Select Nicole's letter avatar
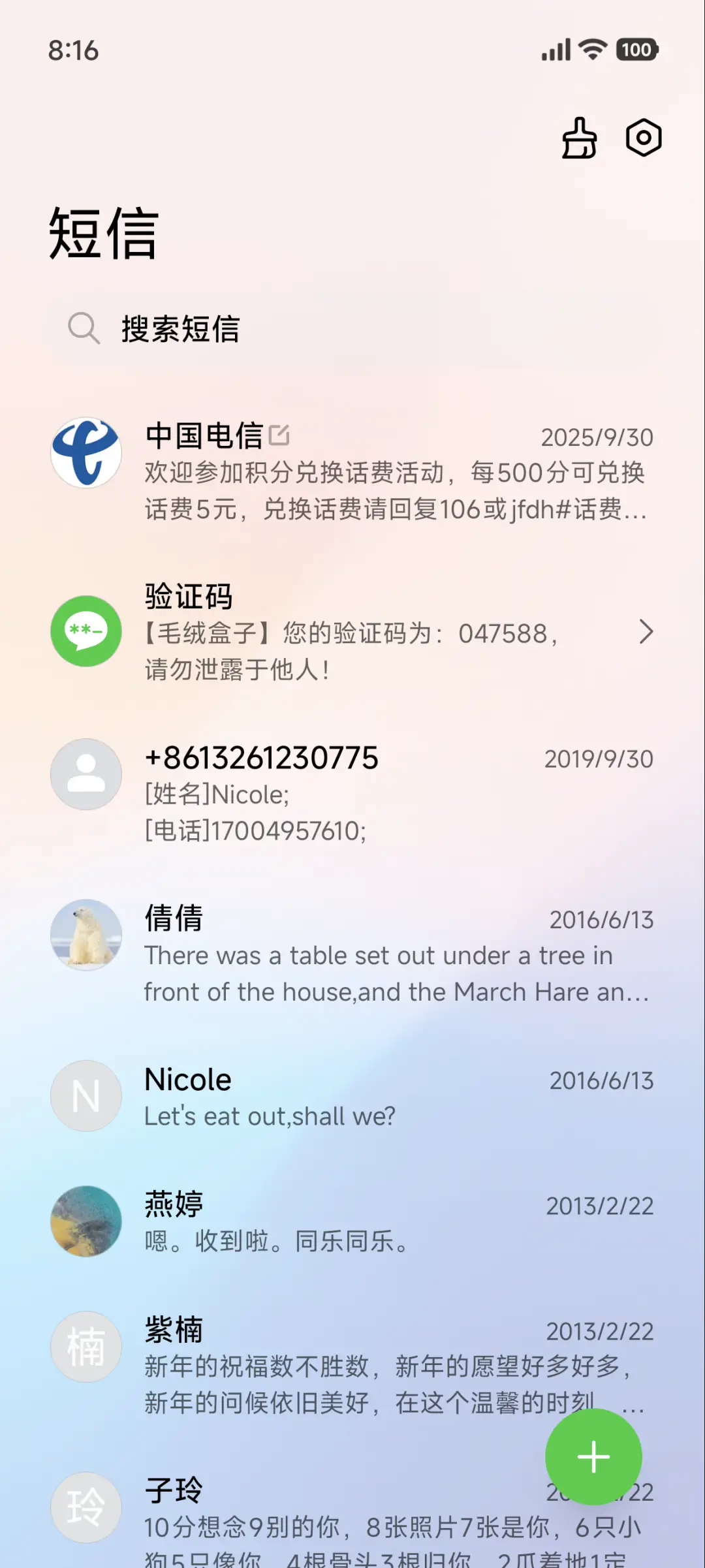 point(85,1096)
